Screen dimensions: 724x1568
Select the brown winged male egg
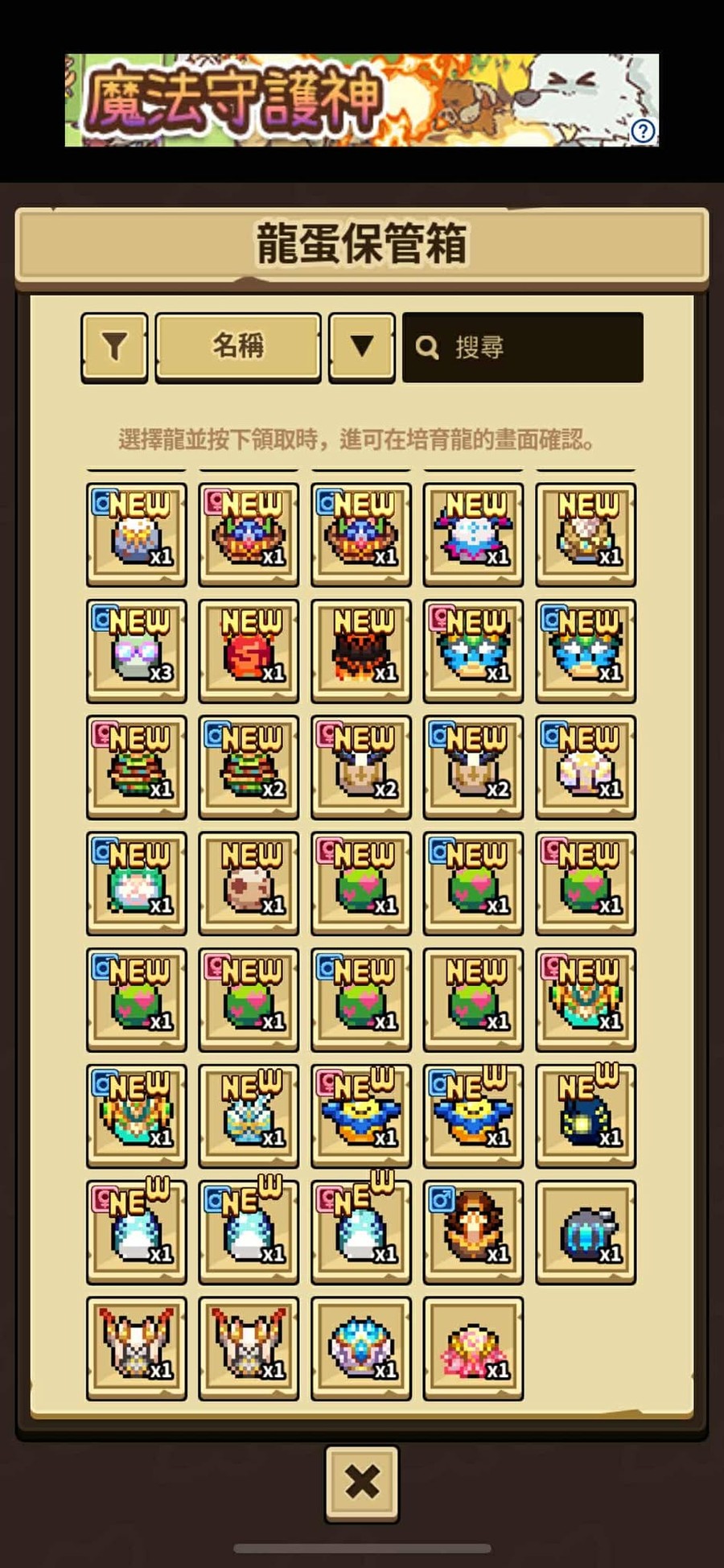click(x=473, y=1232)
